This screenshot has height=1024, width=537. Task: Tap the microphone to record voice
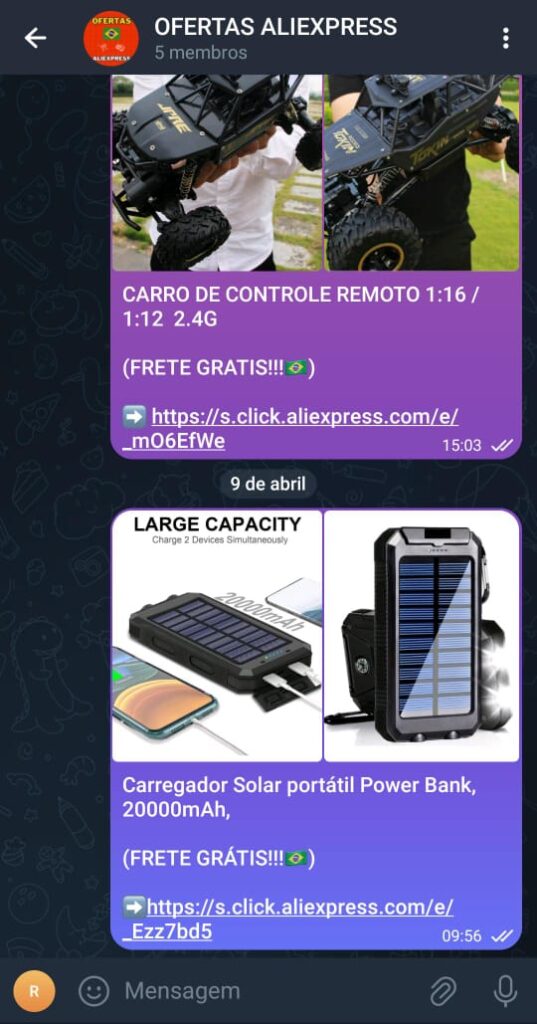click(505, 991)
